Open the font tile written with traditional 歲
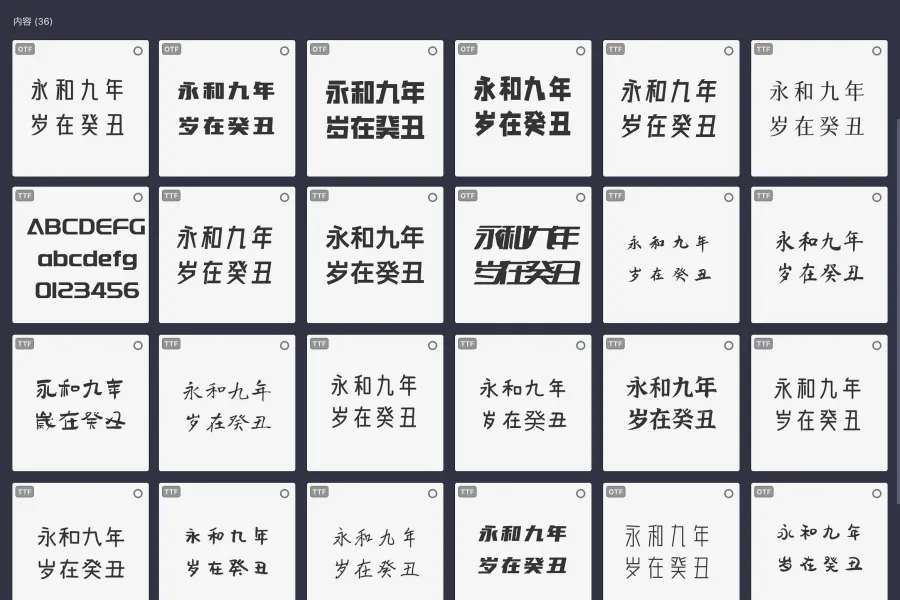 click(x=80, y=404)
